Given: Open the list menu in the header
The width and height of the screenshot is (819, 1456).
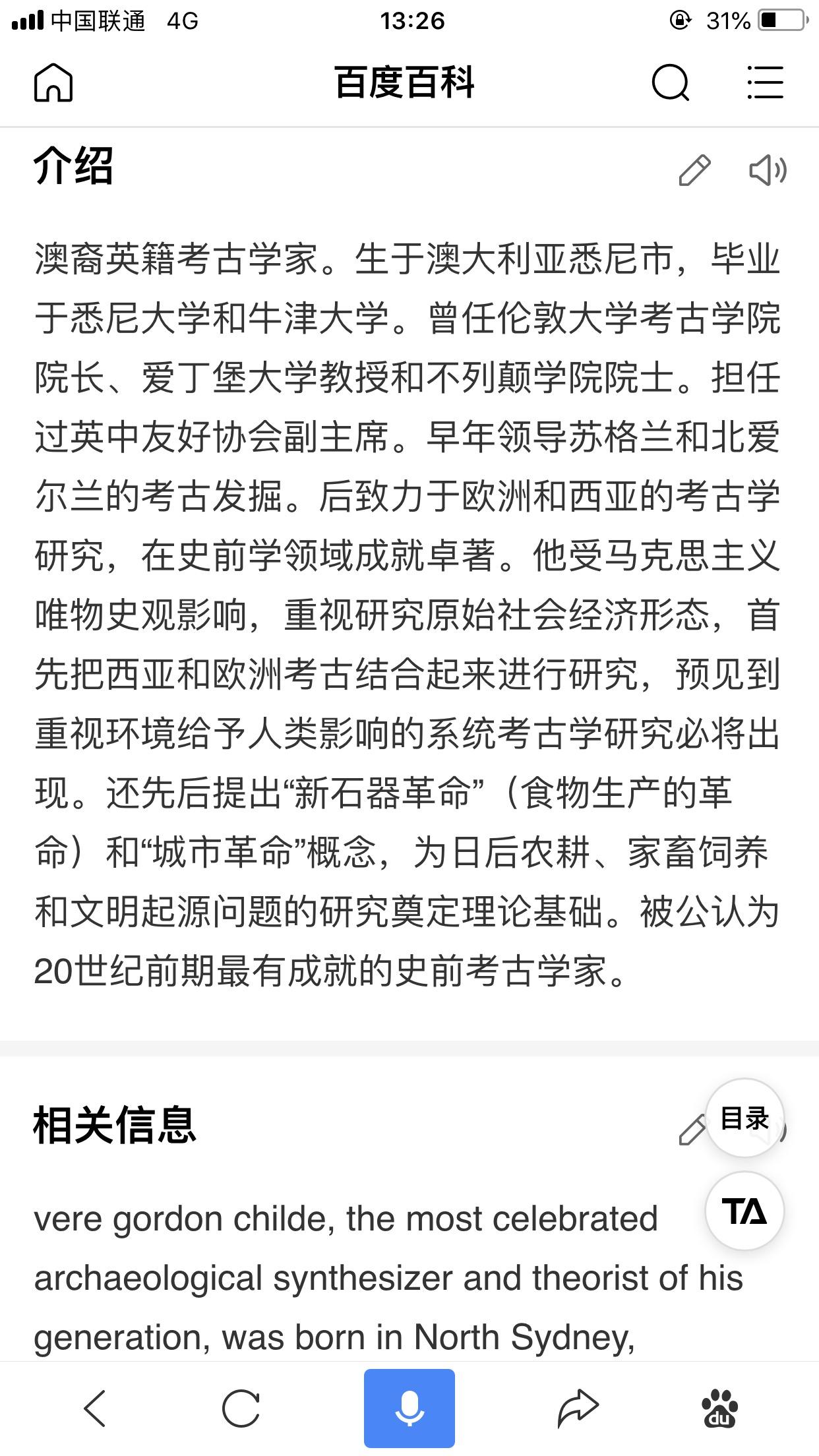Looking at the screenshot, I should tap(765, 83).
